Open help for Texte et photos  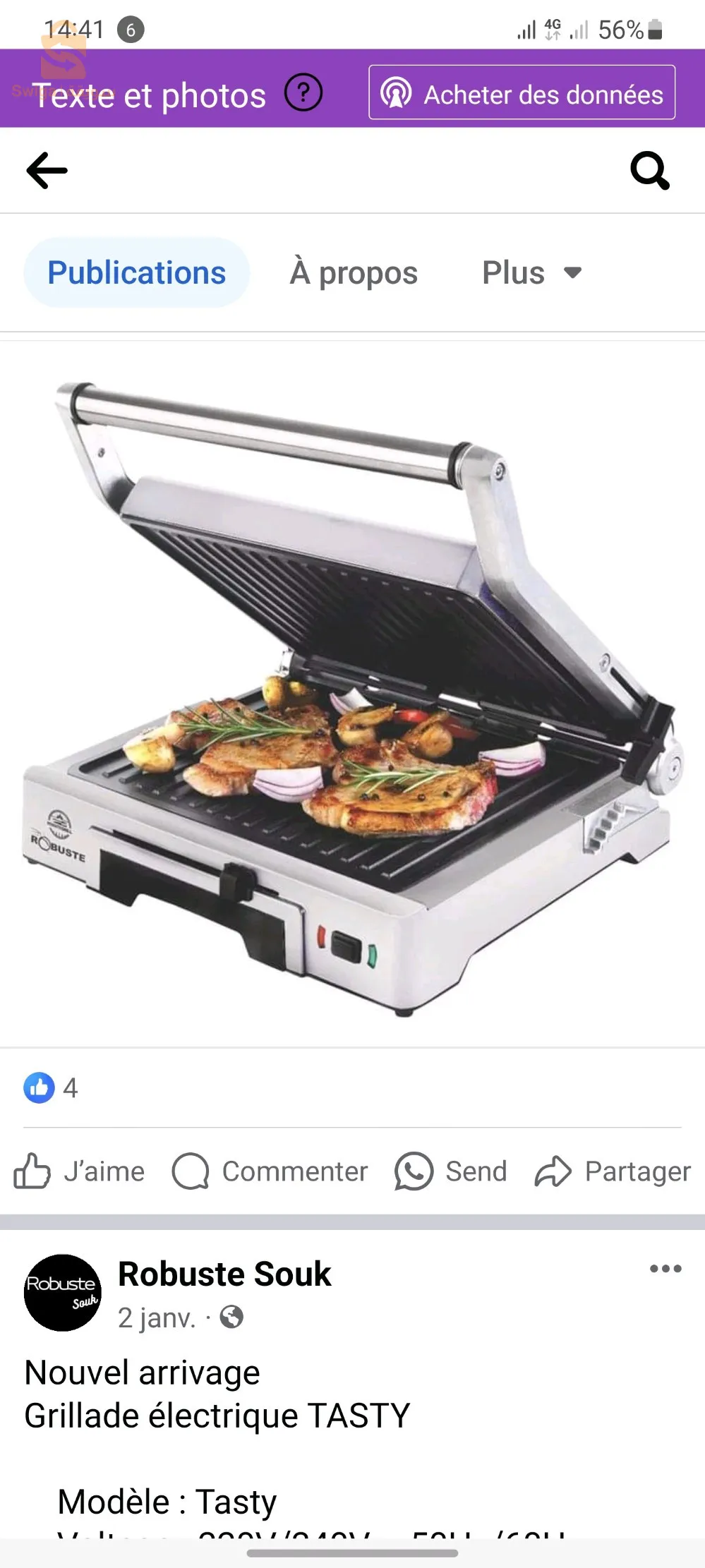tap(303, 92)
